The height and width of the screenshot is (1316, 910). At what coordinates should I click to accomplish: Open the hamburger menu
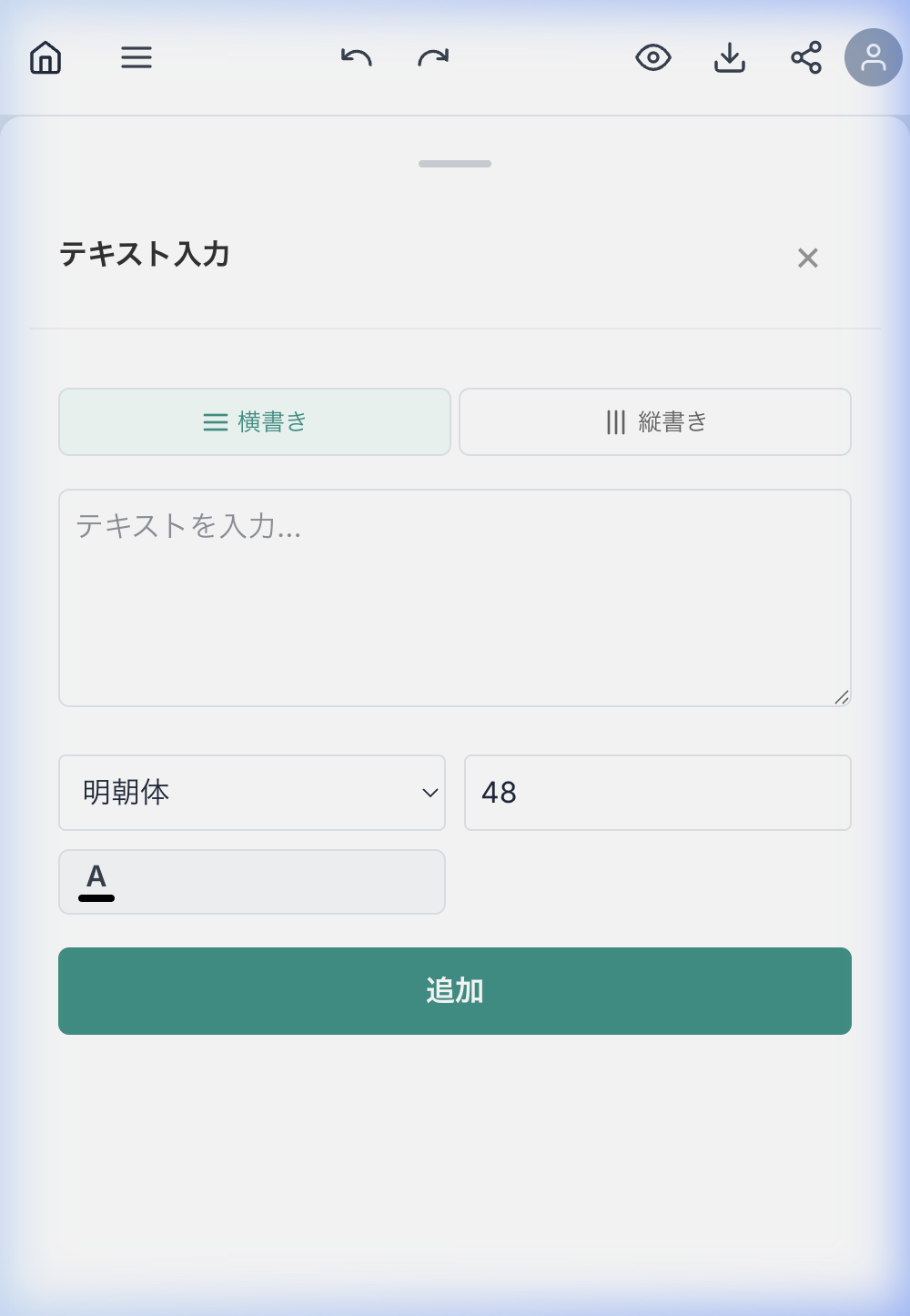[x=136, y=57]
